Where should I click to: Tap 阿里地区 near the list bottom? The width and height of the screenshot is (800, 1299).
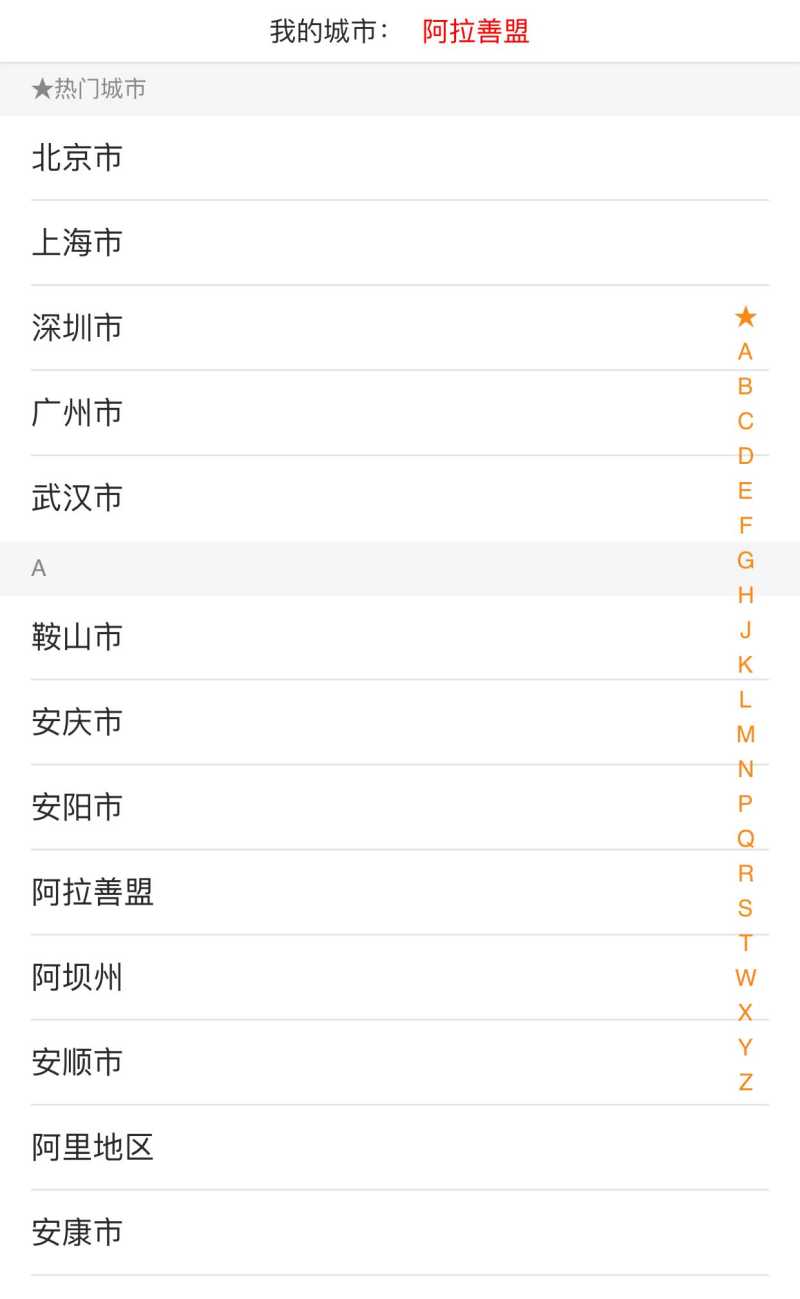click(92, 1148)
